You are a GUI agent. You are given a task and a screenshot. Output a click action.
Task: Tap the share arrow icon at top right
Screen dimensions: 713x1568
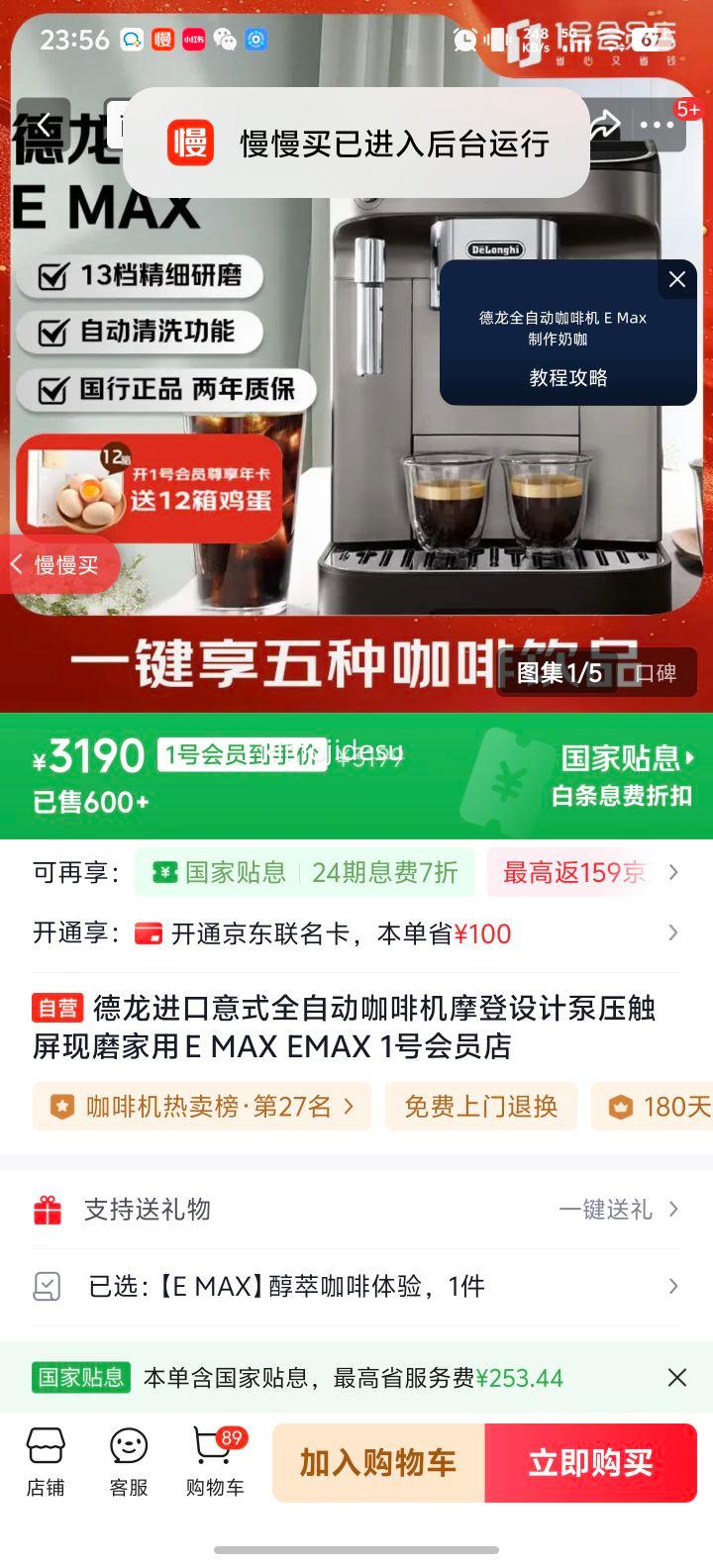tap(606, 125)
